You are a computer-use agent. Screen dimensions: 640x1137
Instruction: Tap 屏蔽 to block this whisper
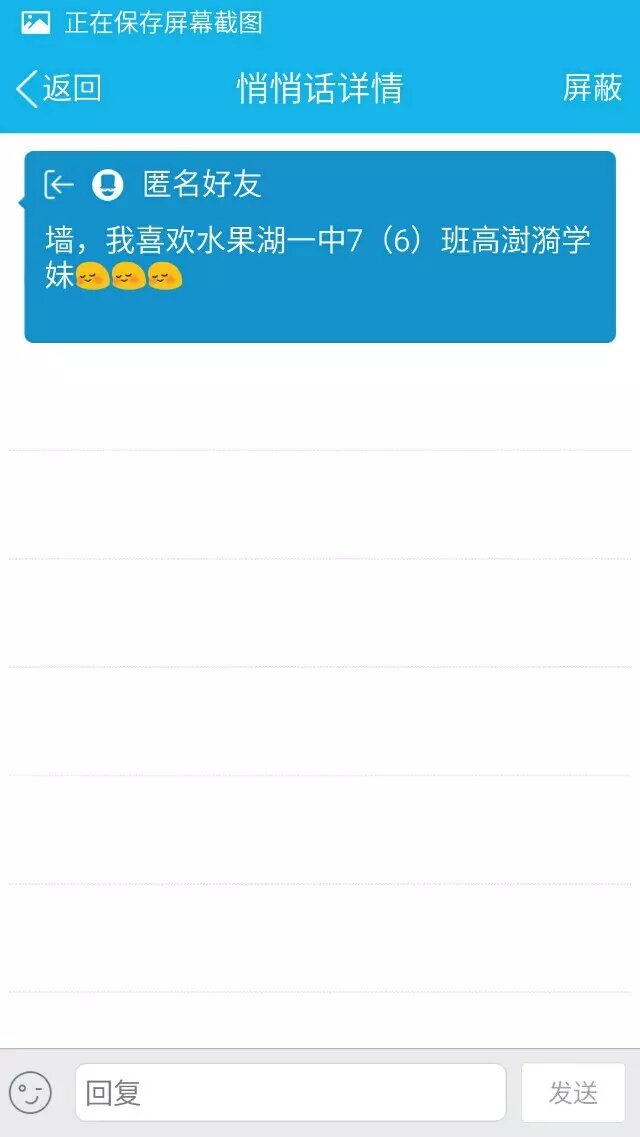(x=592, y=88)
